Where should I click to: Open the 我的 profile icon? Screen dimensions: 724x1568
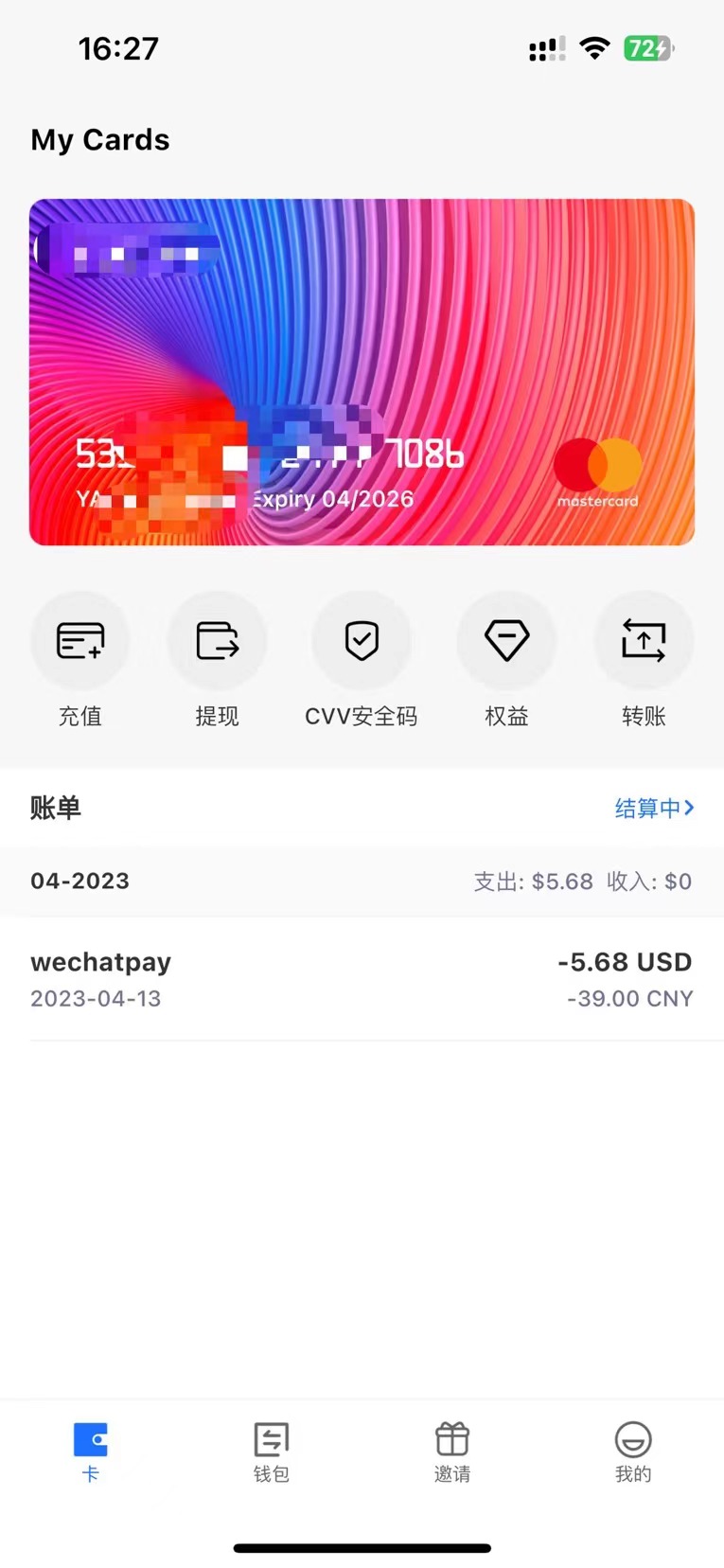pos(632,1441)
